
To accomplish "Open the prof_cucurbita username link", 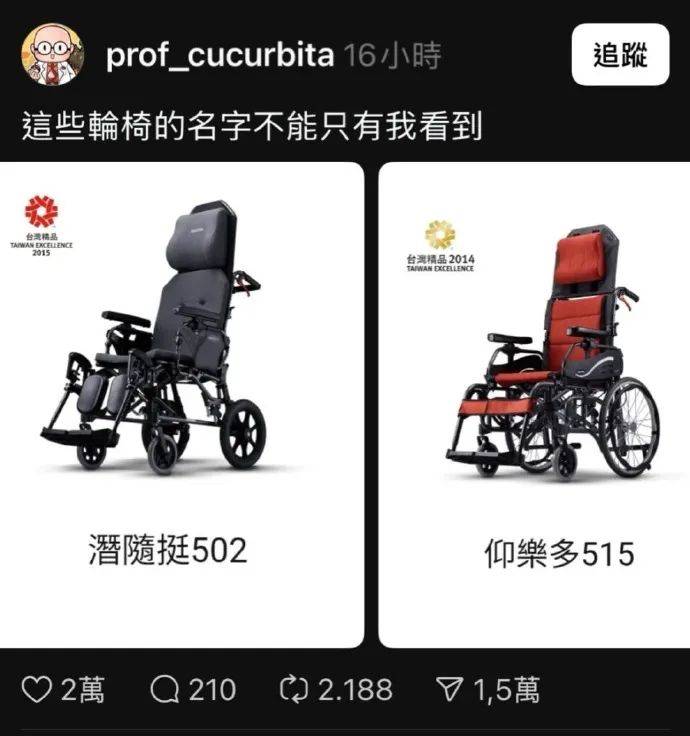I will click(x=220, y=55).
